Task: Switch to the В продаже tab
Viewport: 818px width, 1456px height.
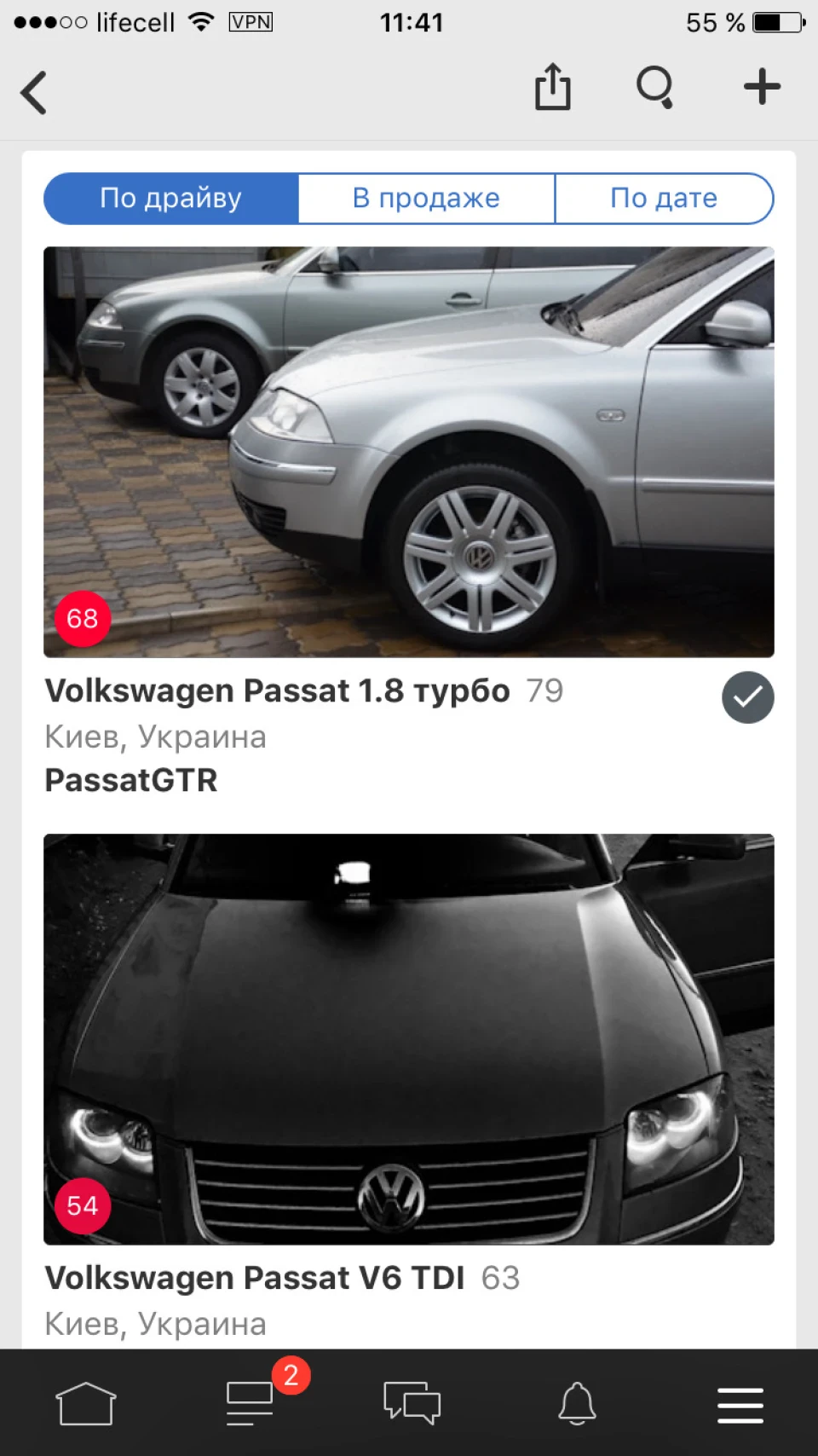Action: point(426,199)
